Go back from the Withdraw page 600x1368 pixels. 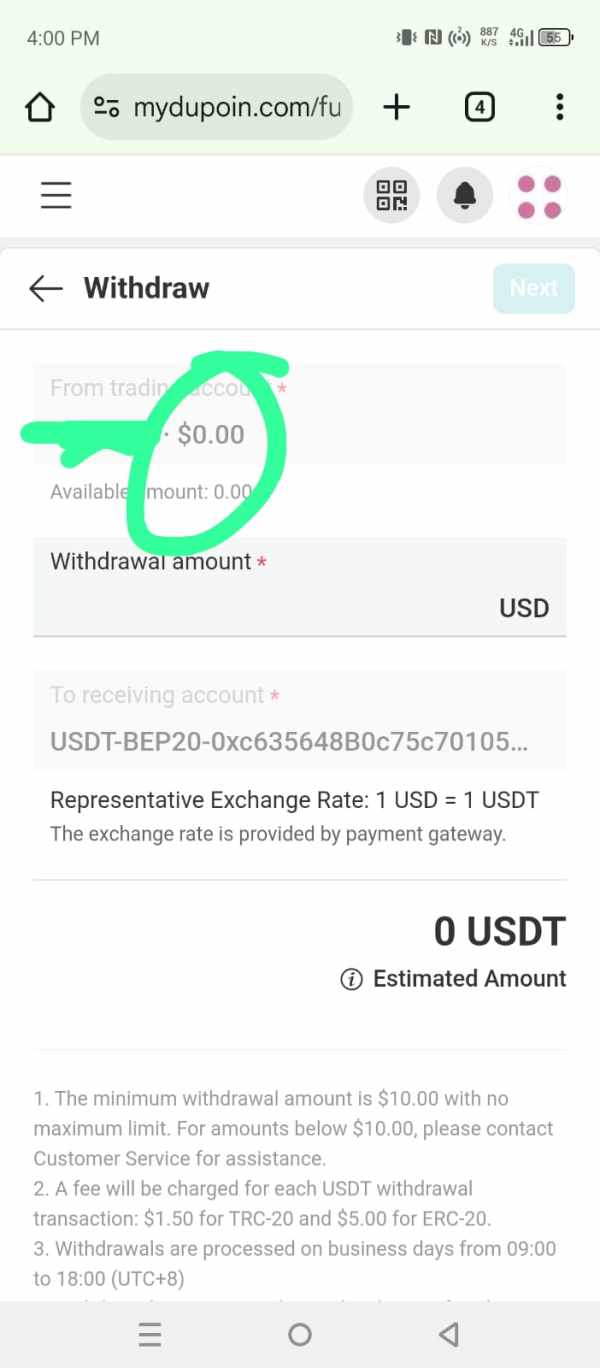[x=46, y=288]
